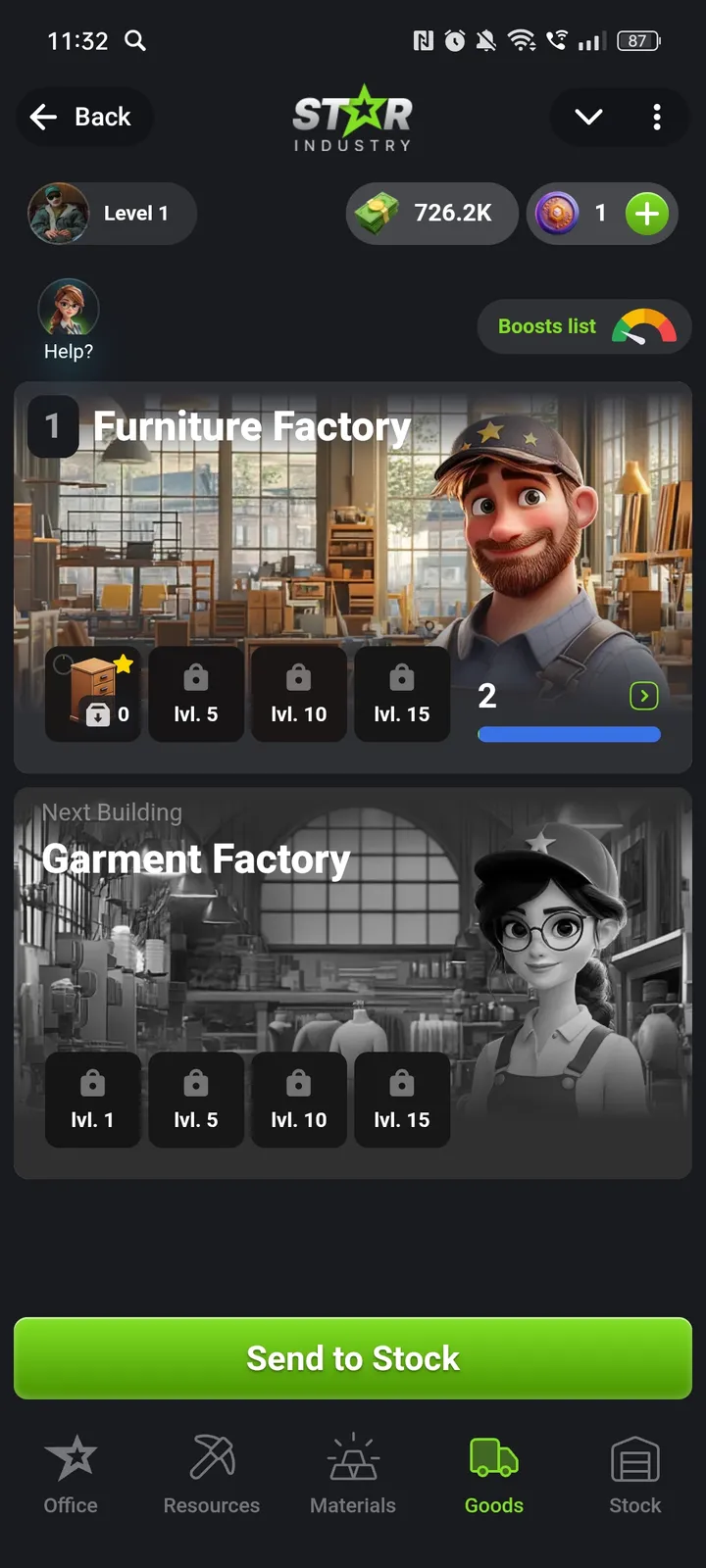Switch to the Materials tab

click(353, 1475)
